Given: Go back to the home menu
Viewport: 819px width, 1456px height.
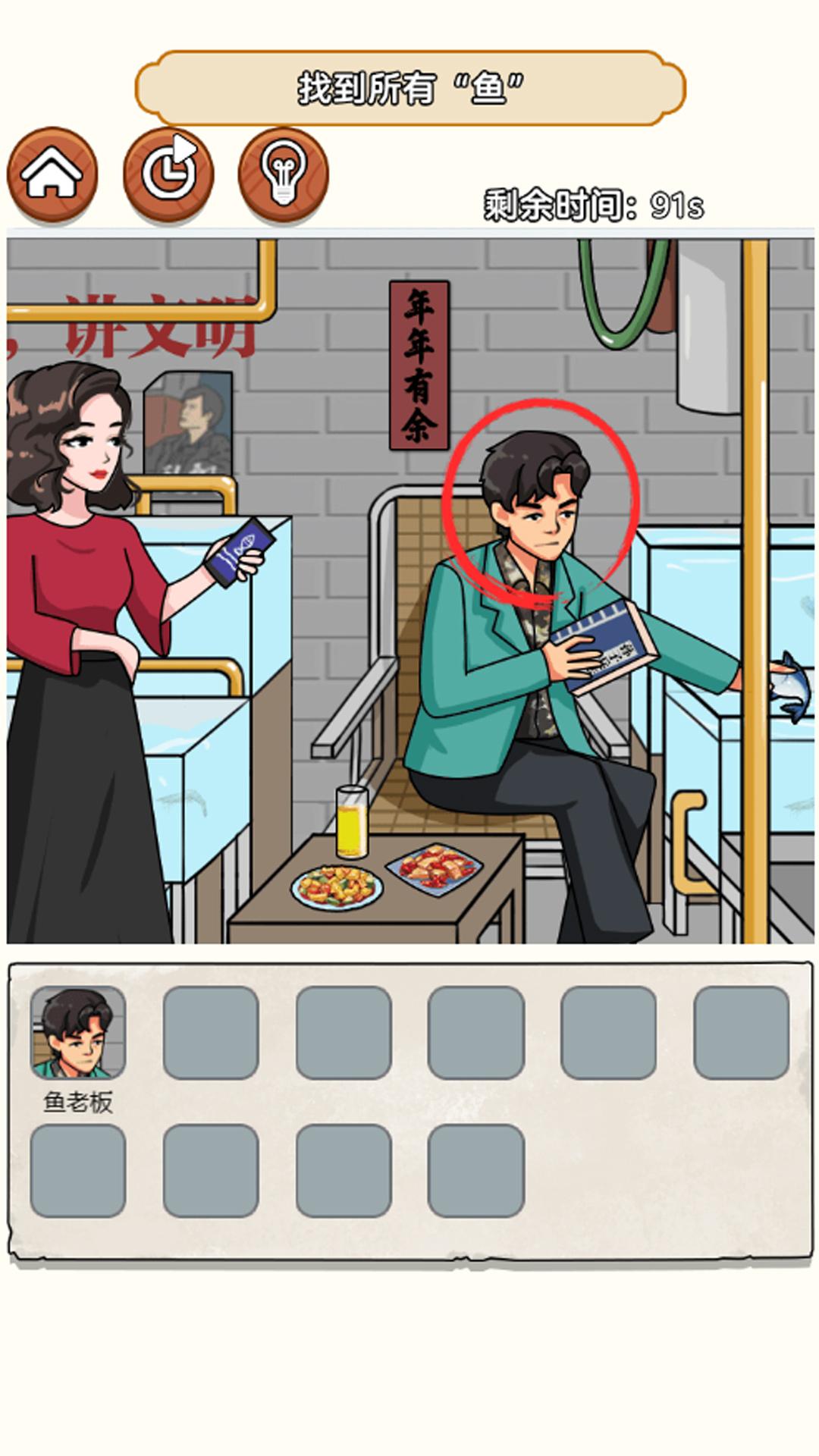Looking at the screenshot, I should coord(52,174).
